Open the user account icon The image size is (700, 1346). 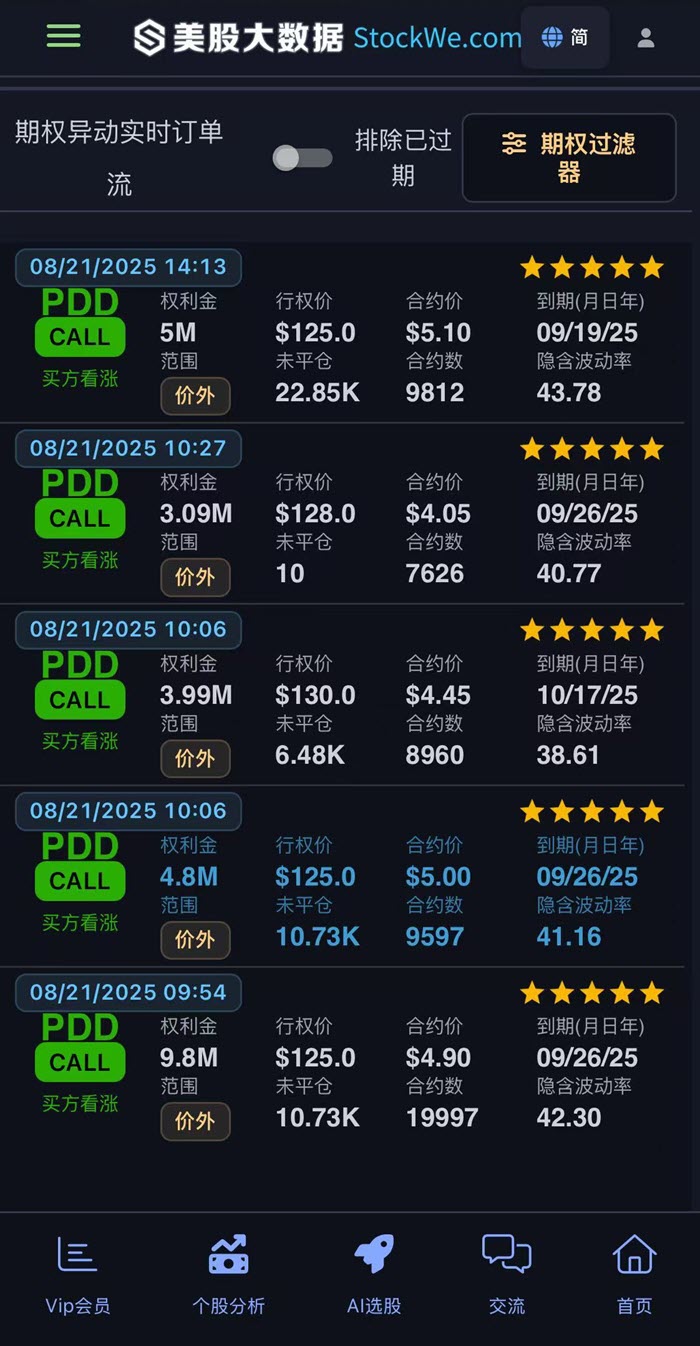click(x=646, y=37)
